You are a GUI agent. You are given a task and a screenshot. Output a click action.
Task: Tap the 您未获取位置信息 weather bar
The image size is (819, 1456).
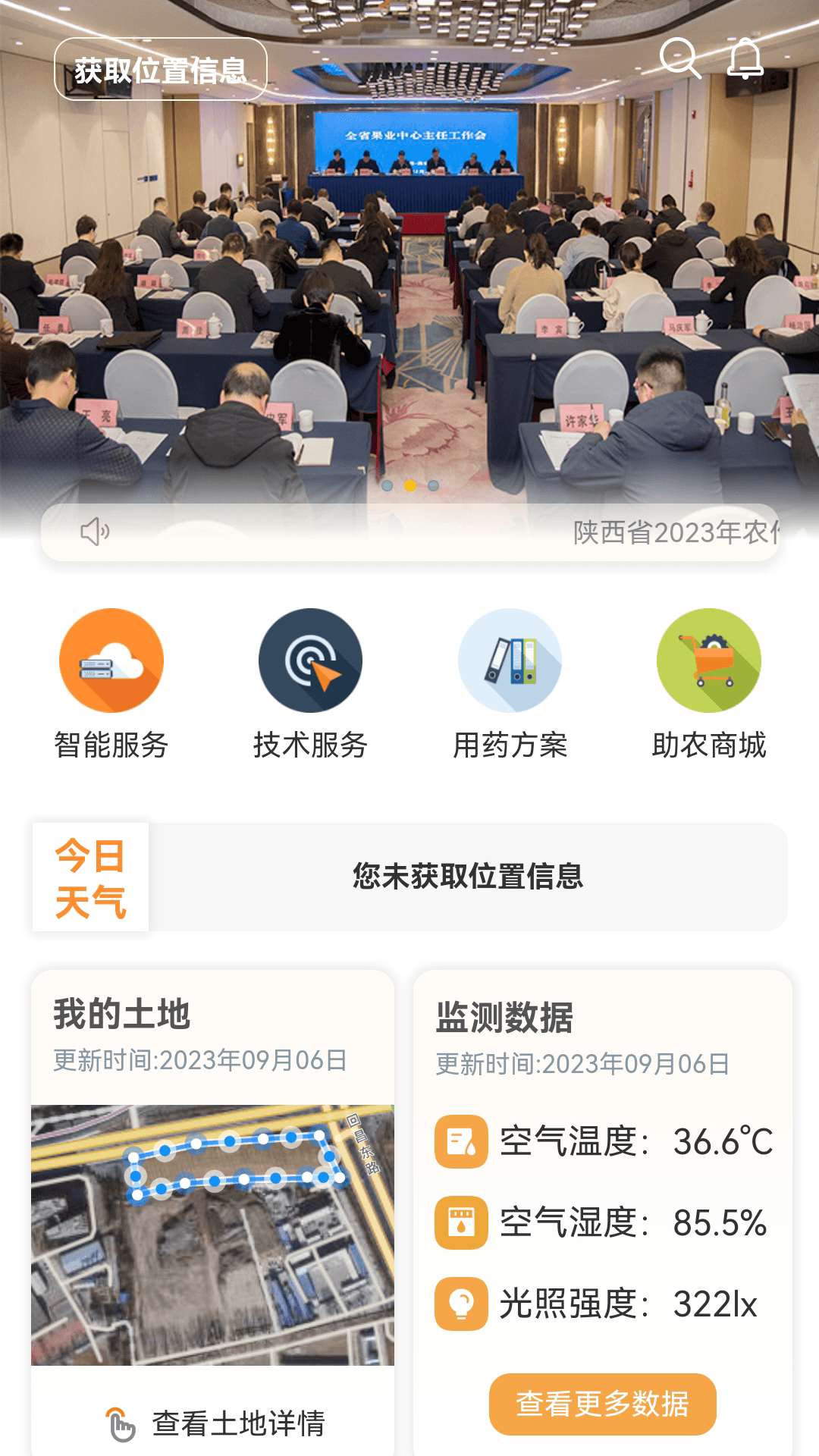pos(467,877)
